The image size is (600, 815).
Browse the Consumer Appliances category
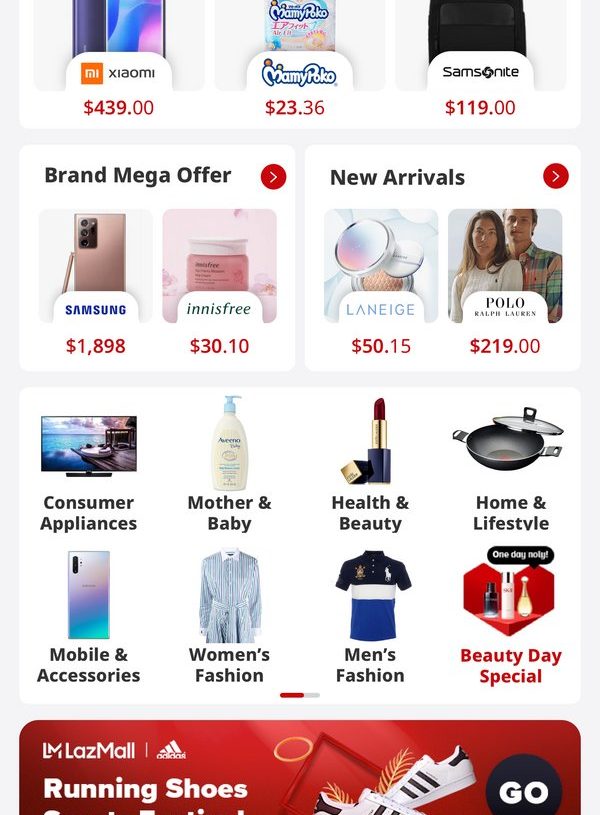point(89,465)
